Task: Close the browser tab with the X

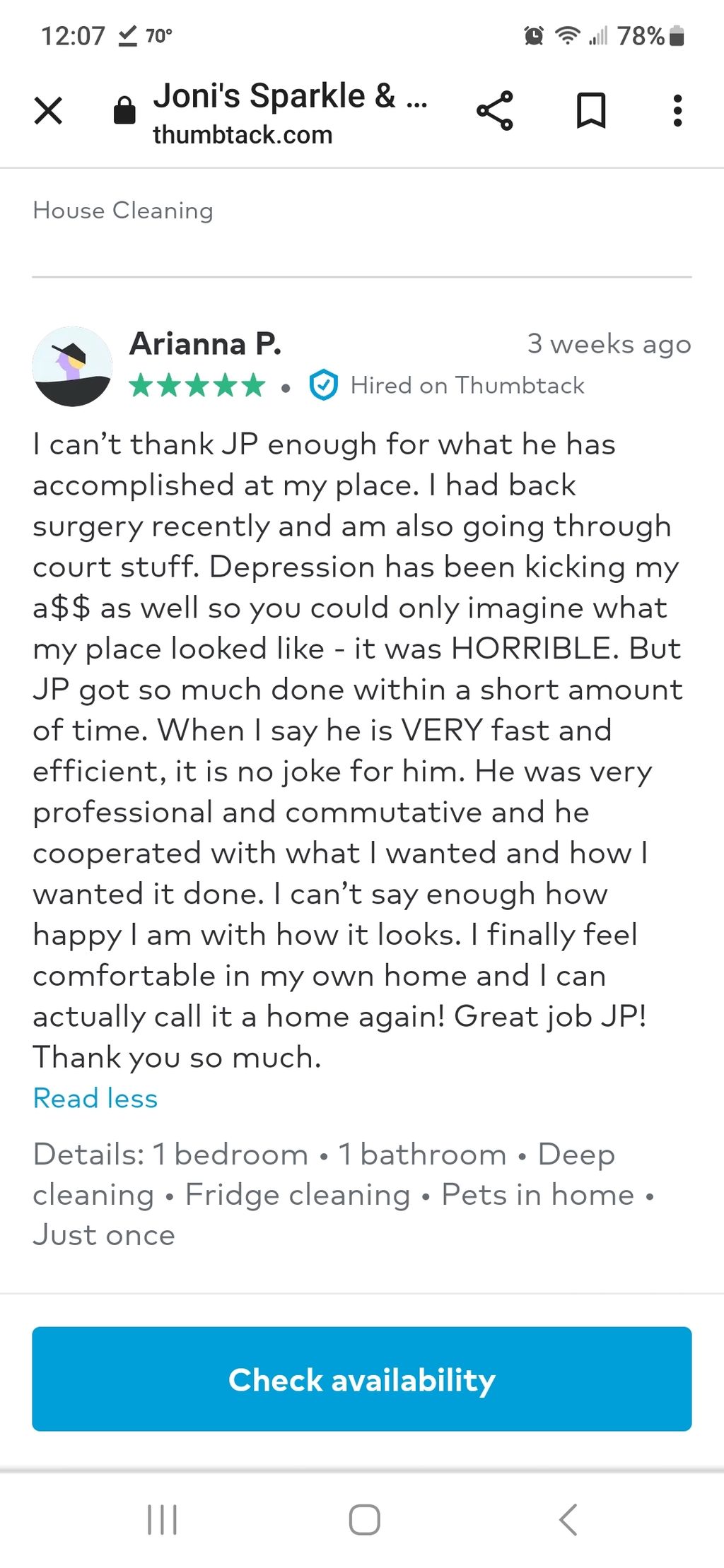Action: pyautogui.click(x=48, y=111)
